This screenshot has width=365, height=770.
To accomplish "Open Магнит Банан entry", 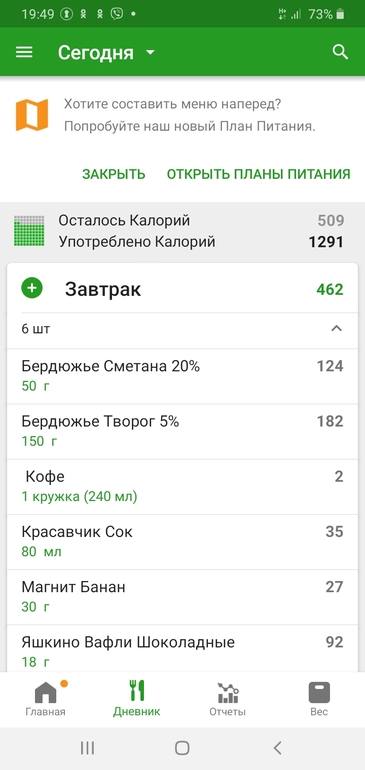I will pos(182,597).
